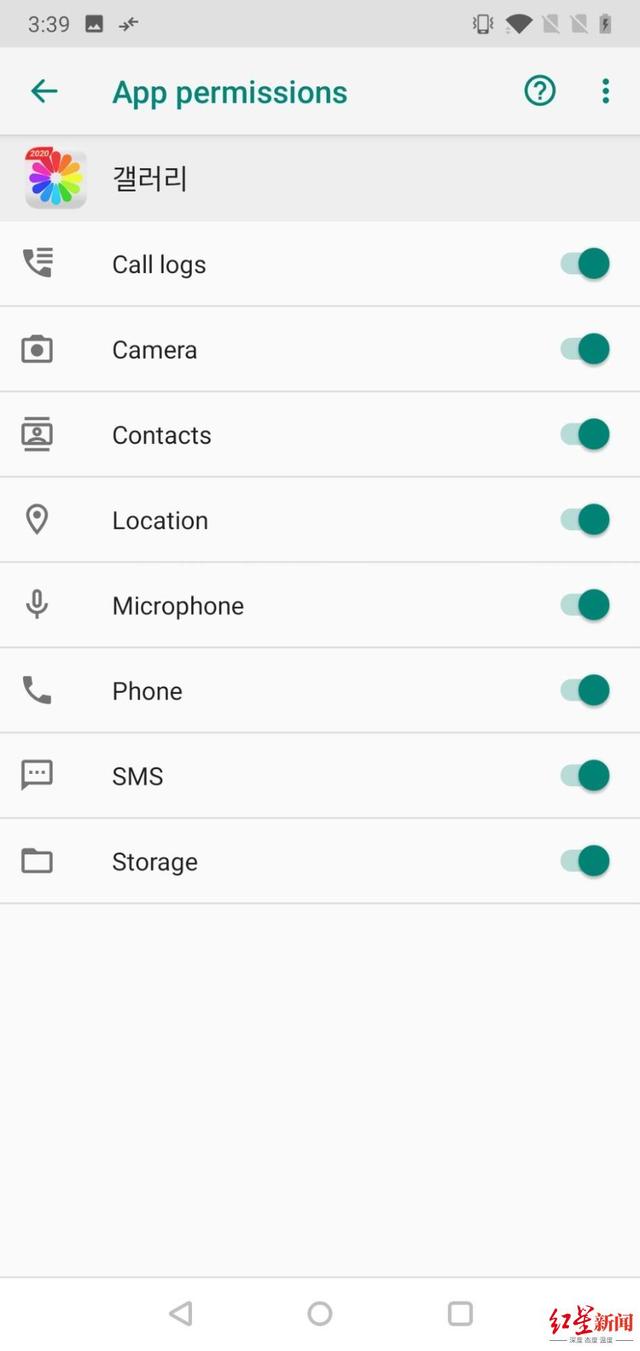The image size is (640, 1351).
Task: Switch off Location permission
Action: 586,520
